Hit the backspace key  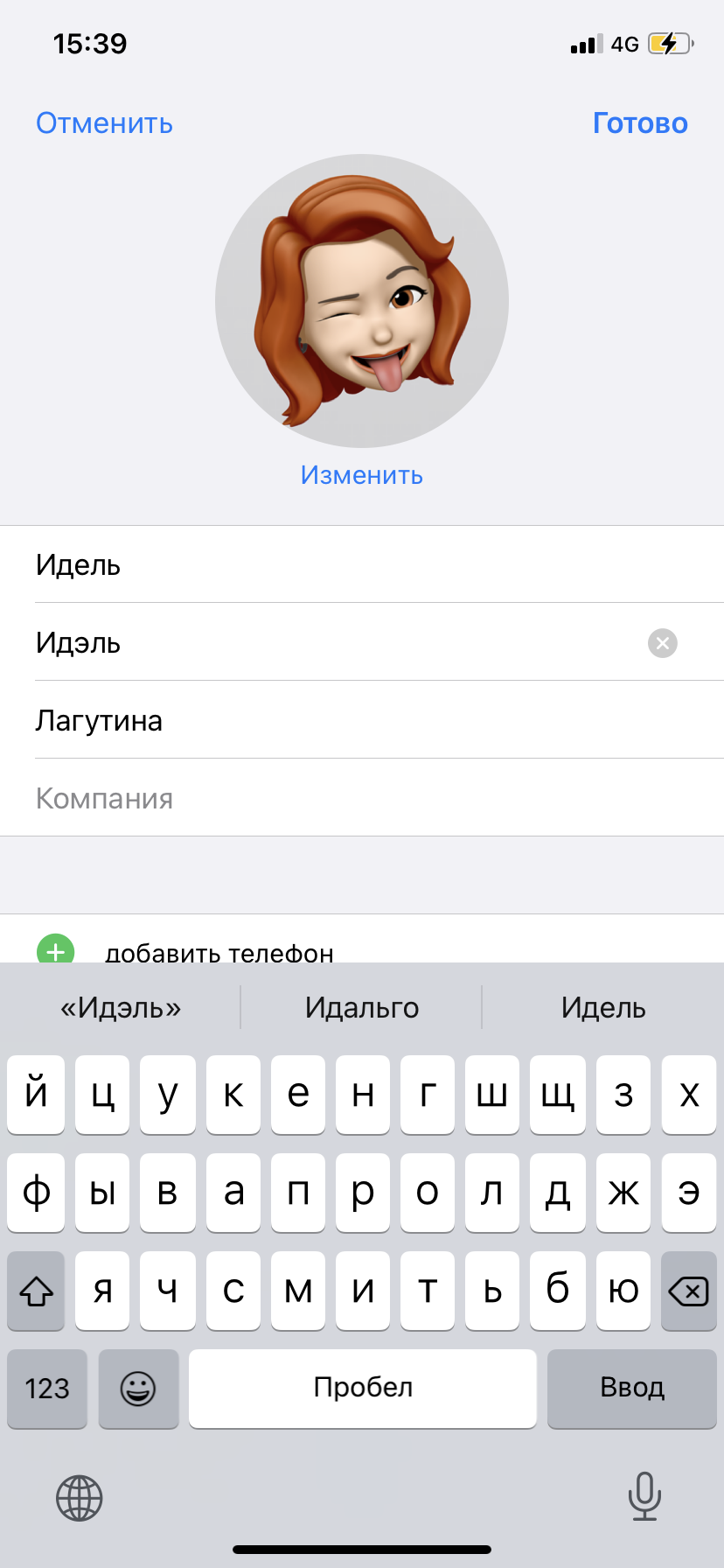point(689,1291)
